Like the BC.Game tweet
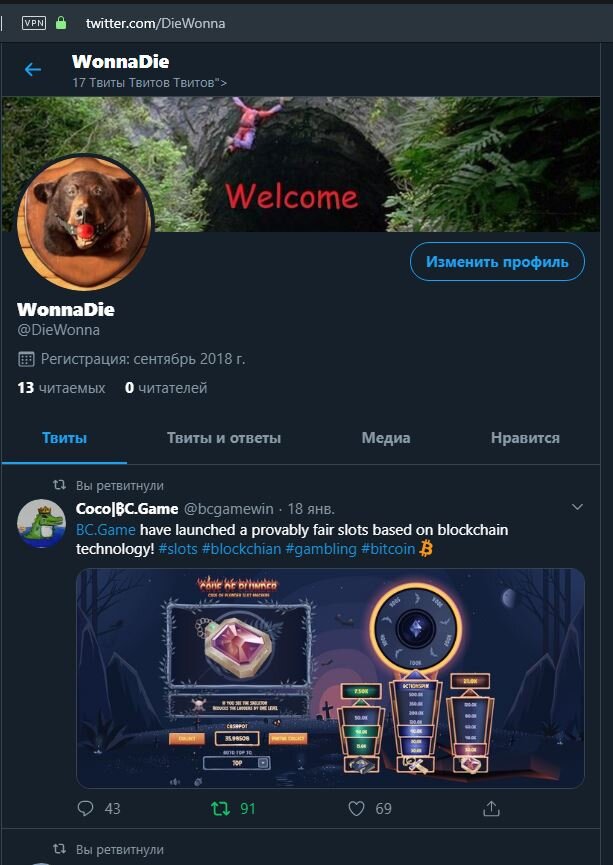The height and width of the screenshot is (865, 613). coord(356,808)
